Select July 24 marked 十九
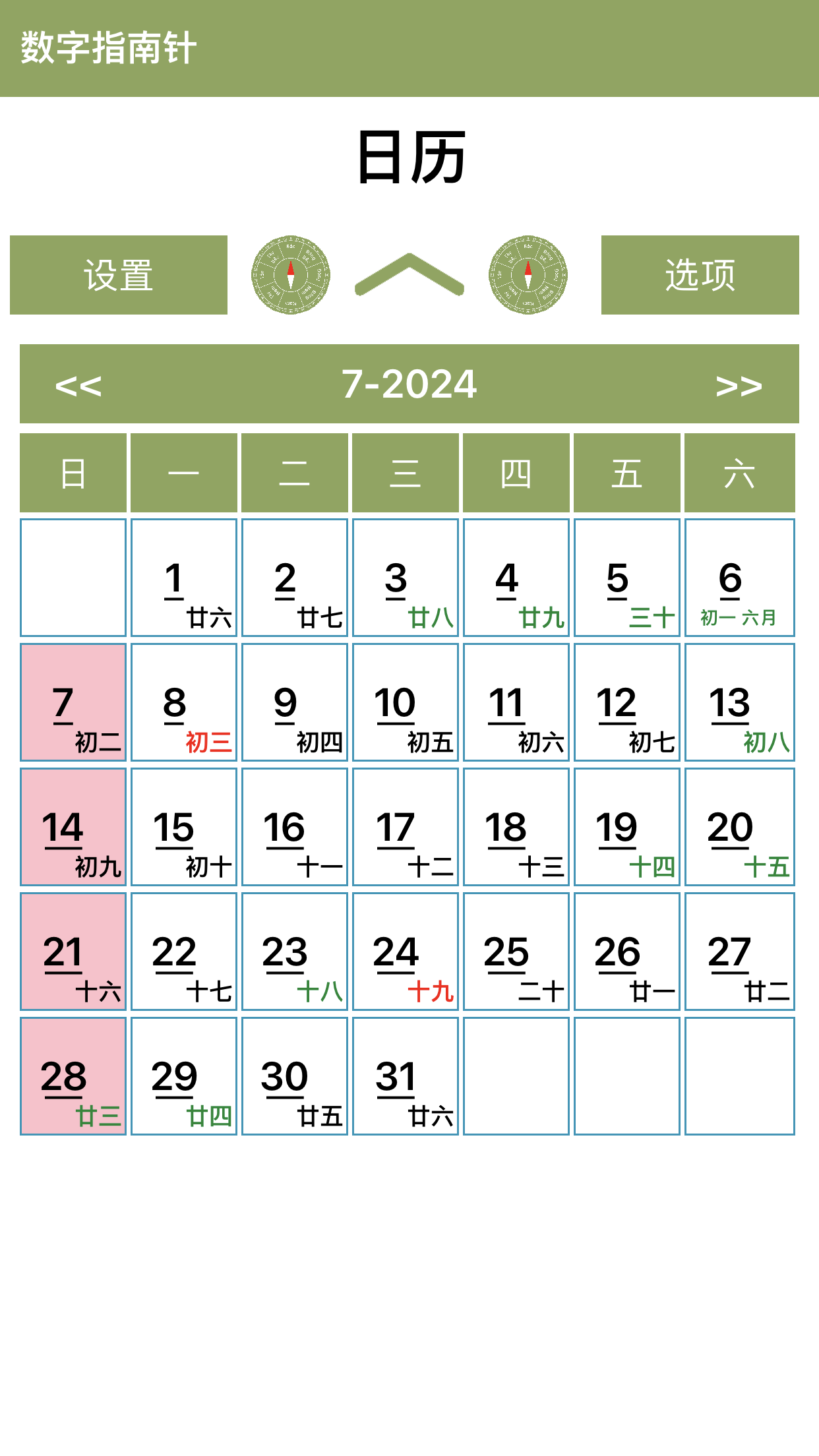Image resolution: width=819 pixels, height=1456 pixels. (x=406, y=952)
